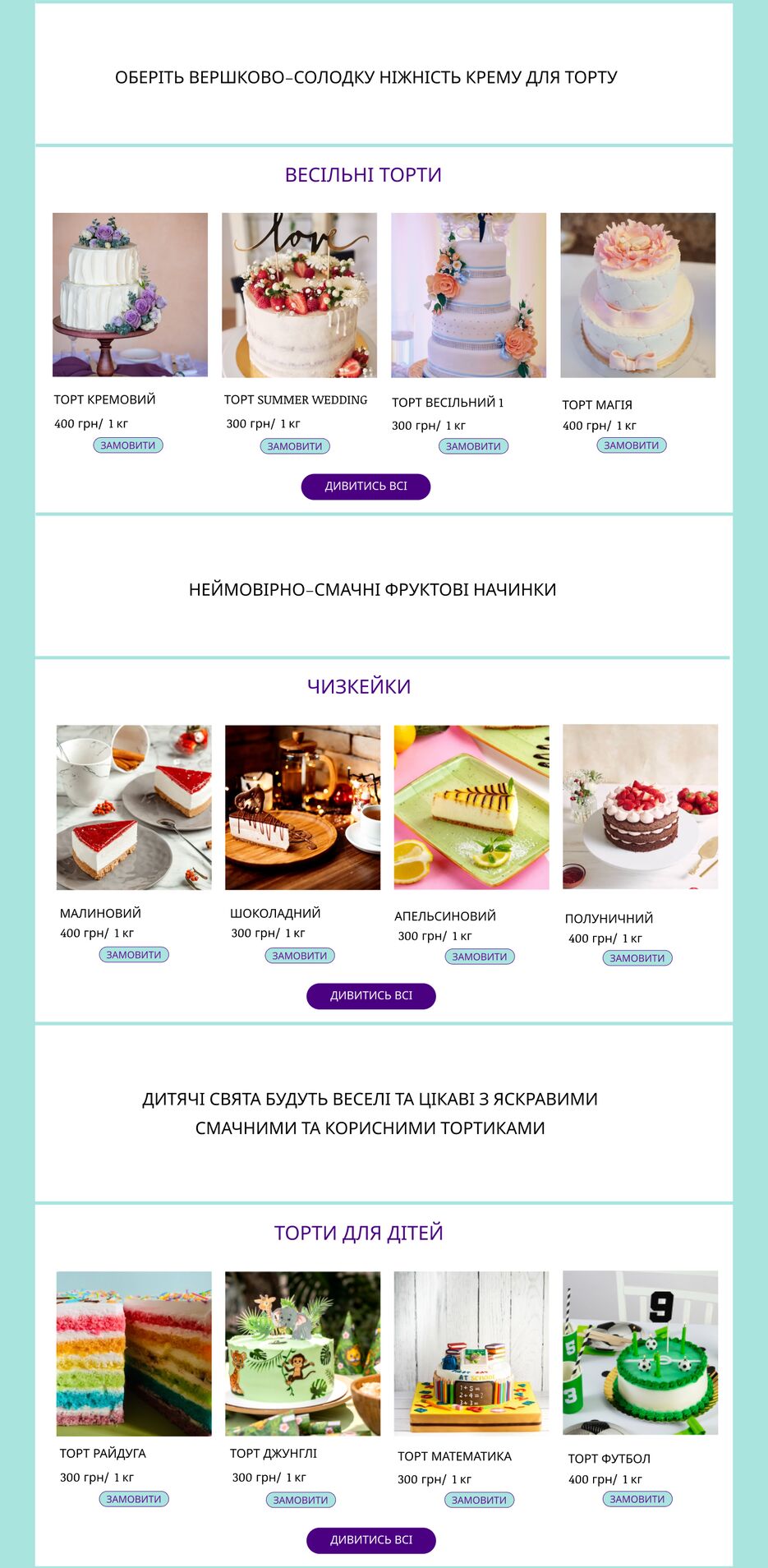This screenshot has width=768, height=1568.
Task: Order the Малиновий cheesecake
Action: pyautogui.click(x=133, y=955)
